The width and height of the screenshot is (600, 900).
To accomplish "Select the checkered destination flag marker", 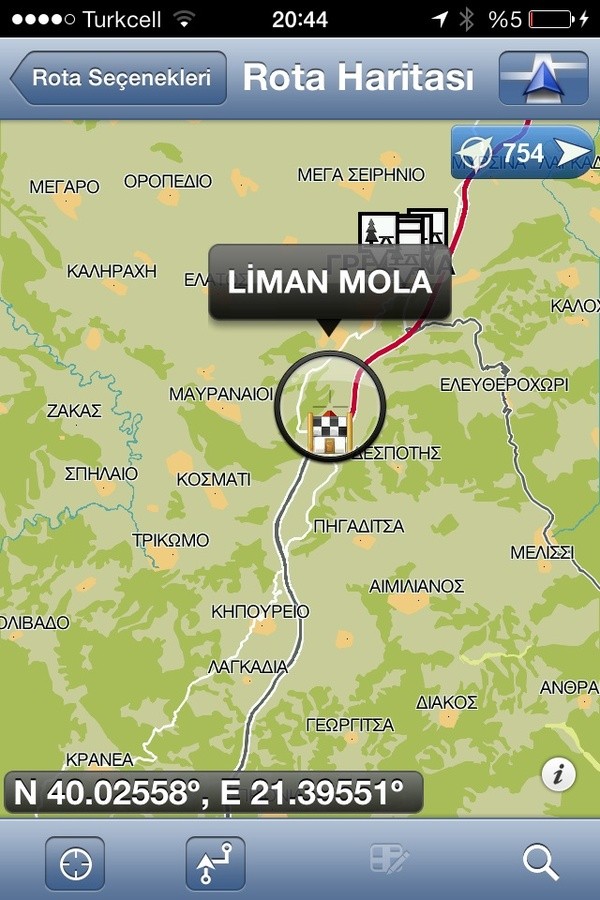I will [330, 425].
